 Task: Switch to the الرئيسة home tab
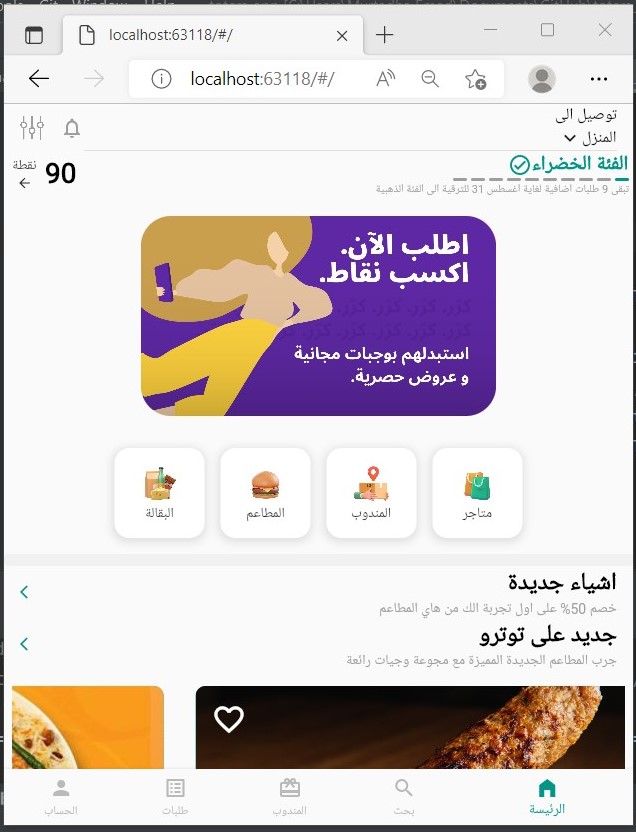[x=547, y=796]
